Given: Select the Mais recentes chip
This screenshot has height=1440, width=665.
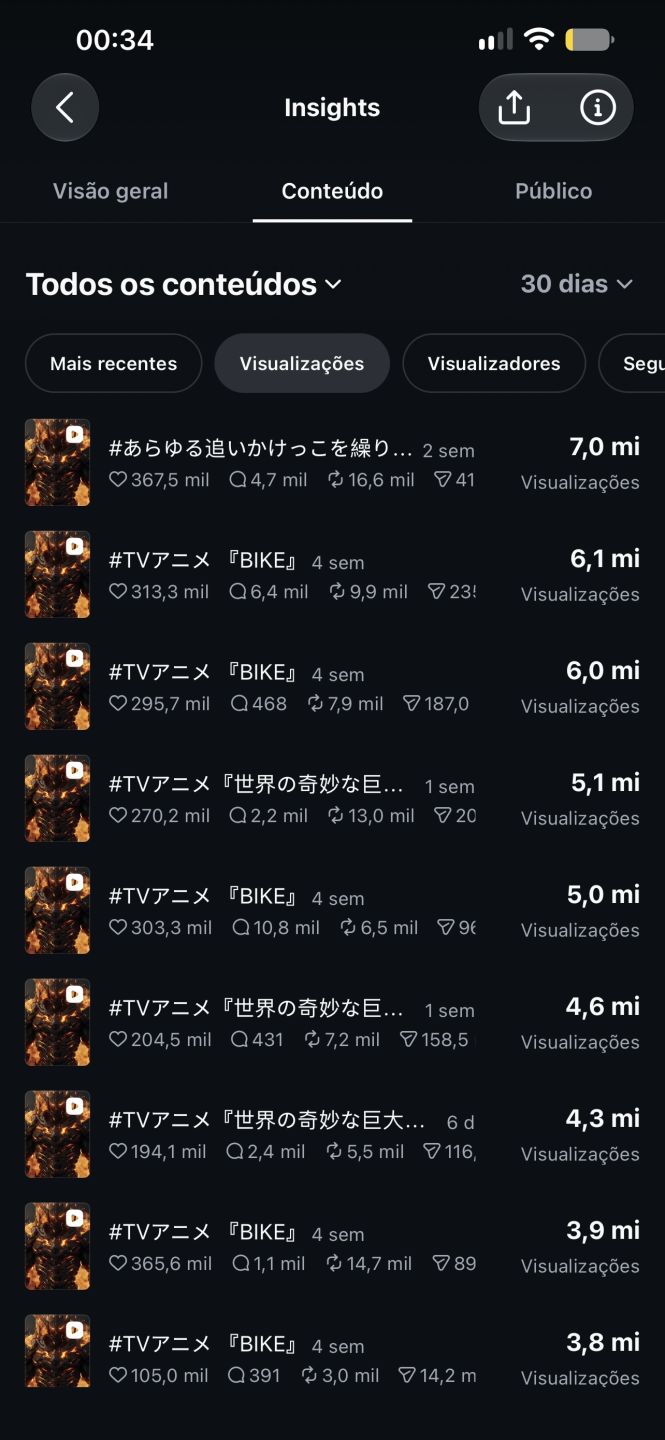Looking at the screenshot, I should 113,363.
